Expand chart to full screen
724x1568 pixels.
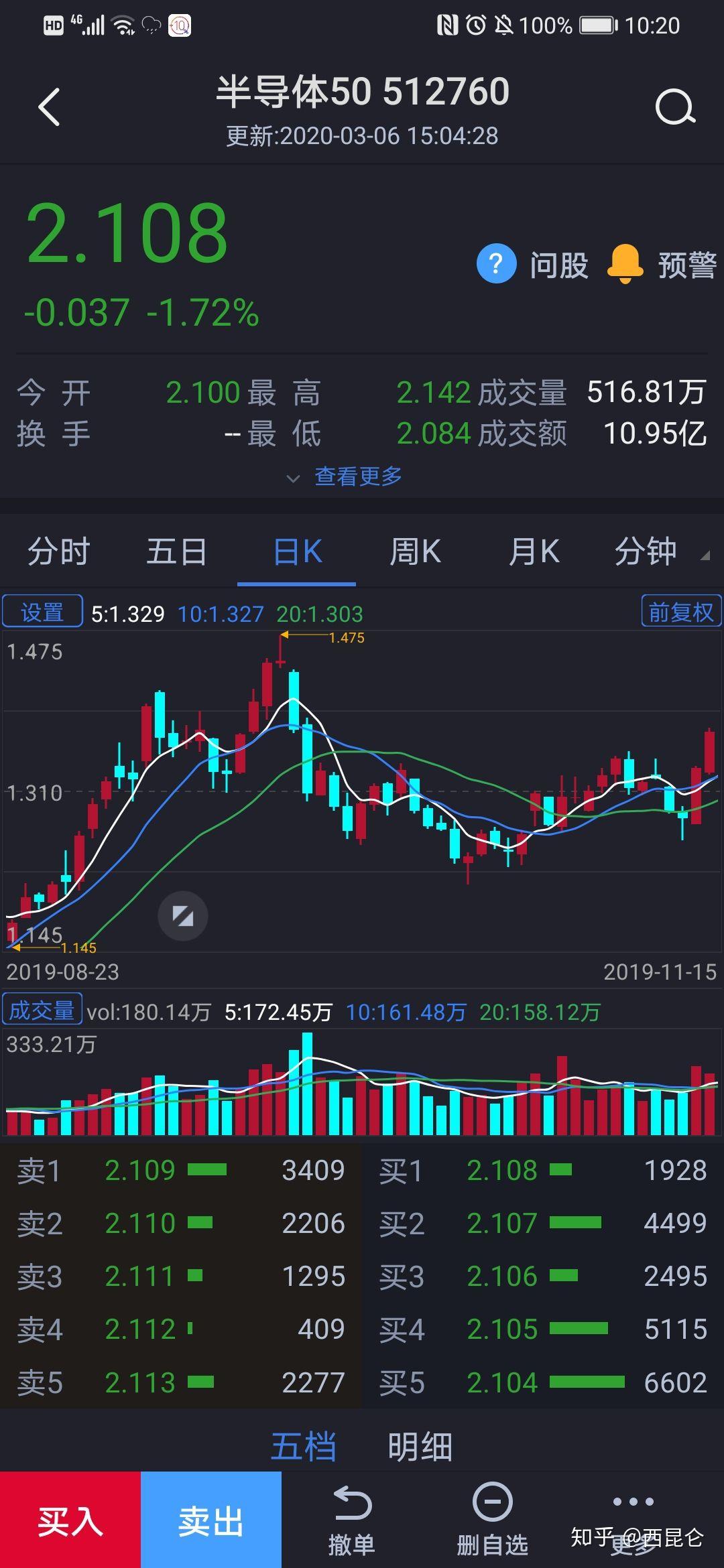[183, 916]
